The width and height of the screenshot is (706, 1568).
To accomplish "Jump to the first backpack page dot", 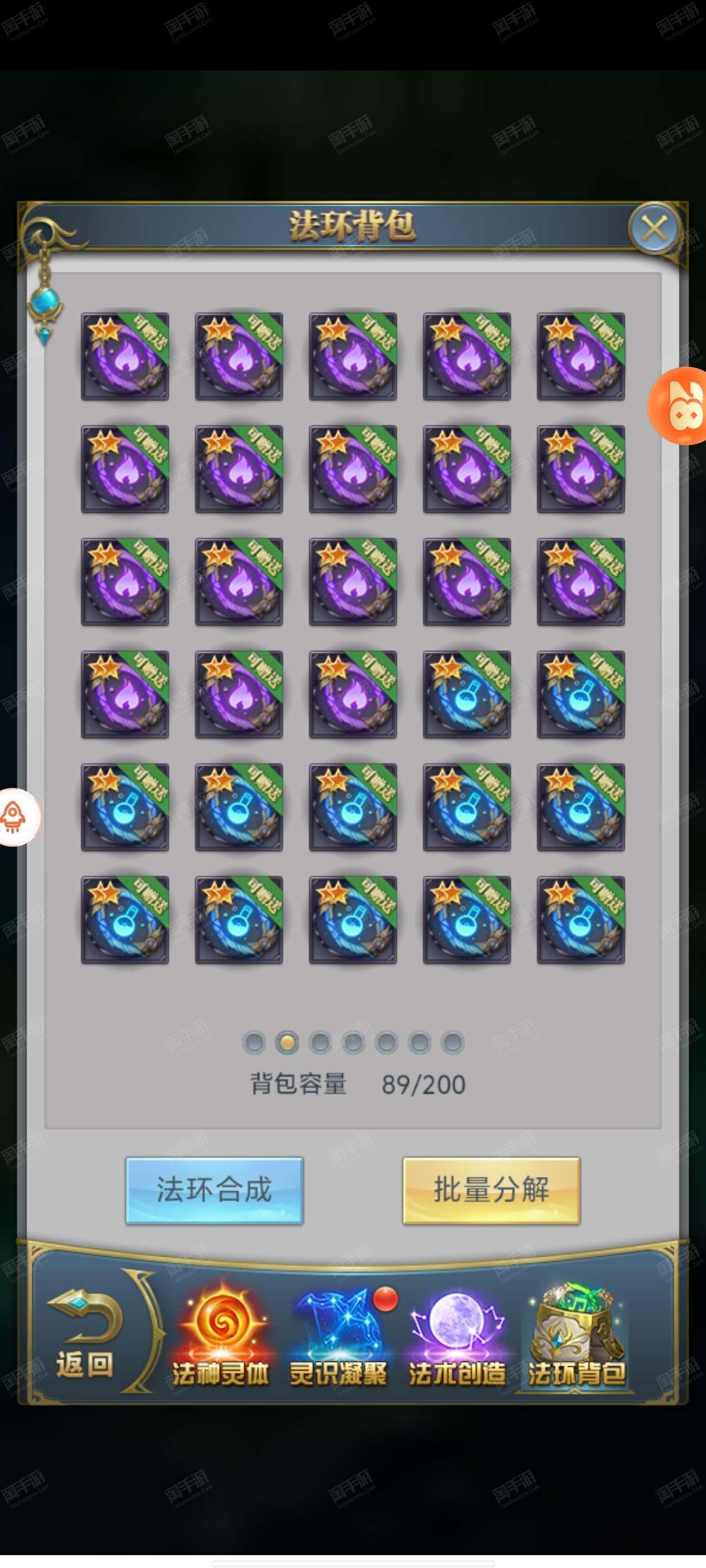I will [x=254, y=1043].
